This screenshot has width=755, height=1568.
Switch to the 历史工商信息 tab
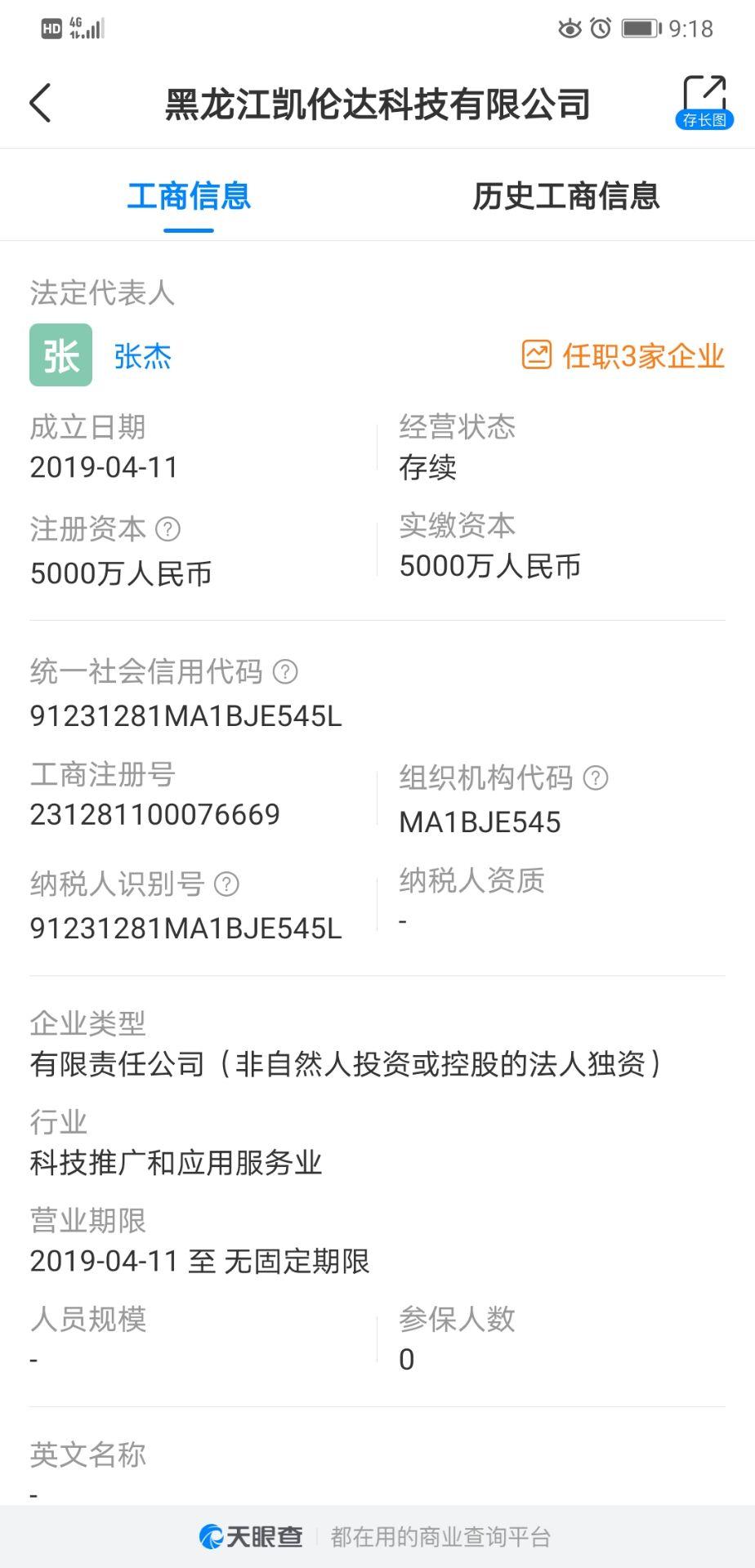pyautogui.click(x=567, y=196)
